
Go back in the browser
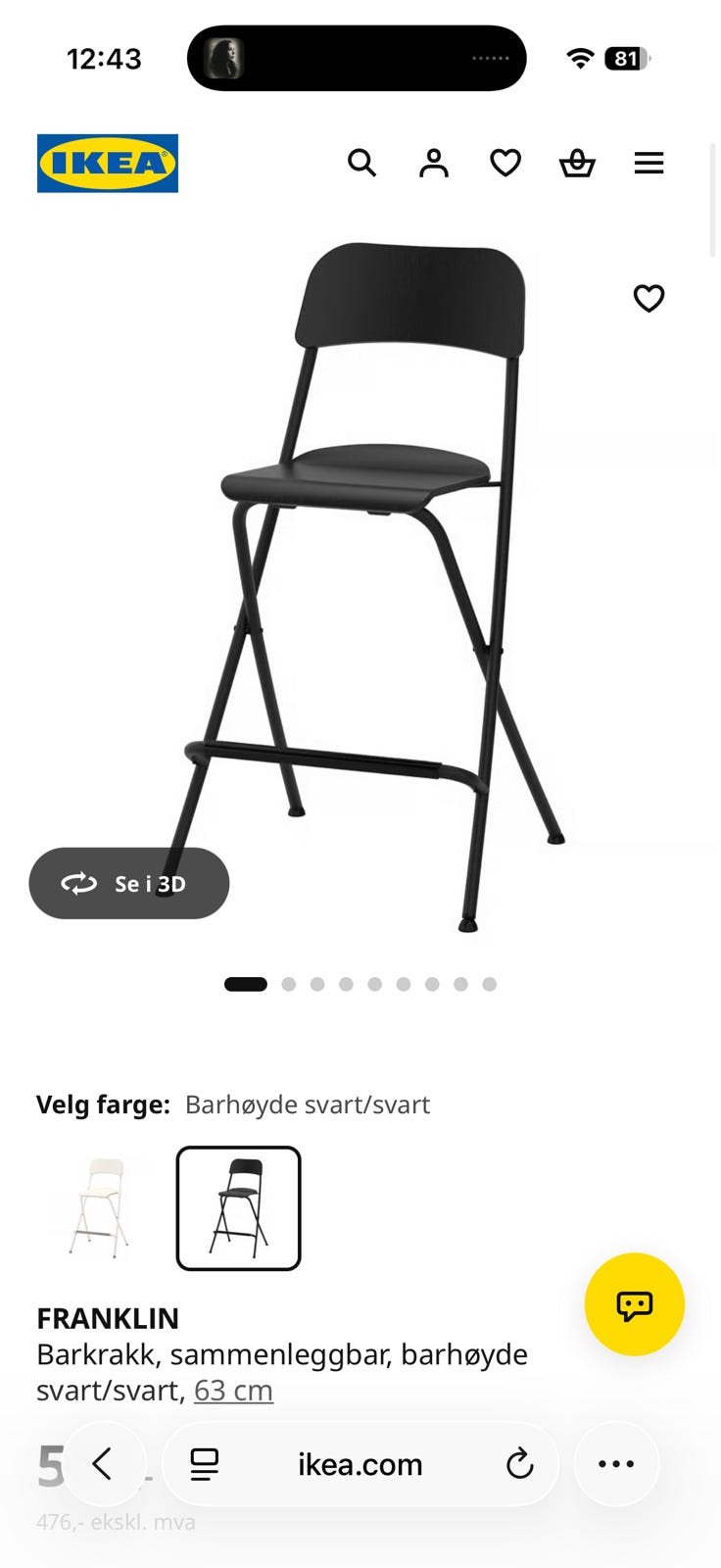tap(103, 1464)
